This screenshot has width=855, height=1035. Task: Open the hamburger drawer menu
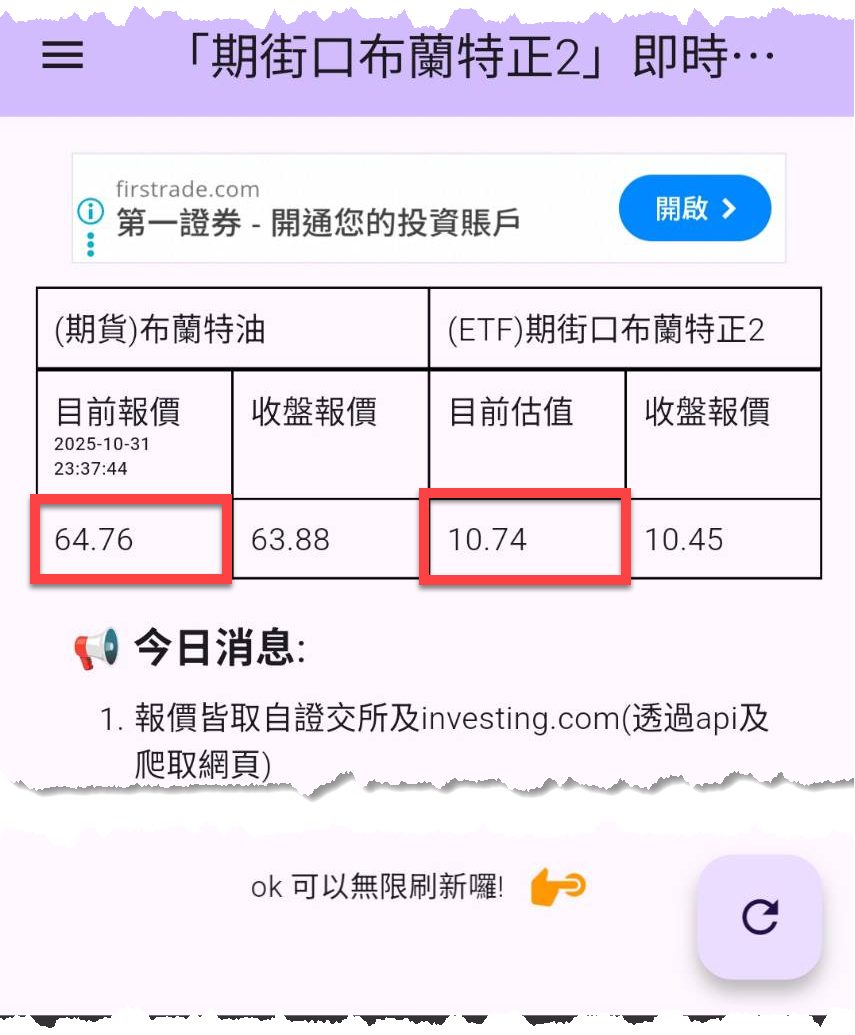tap(62, 57)
